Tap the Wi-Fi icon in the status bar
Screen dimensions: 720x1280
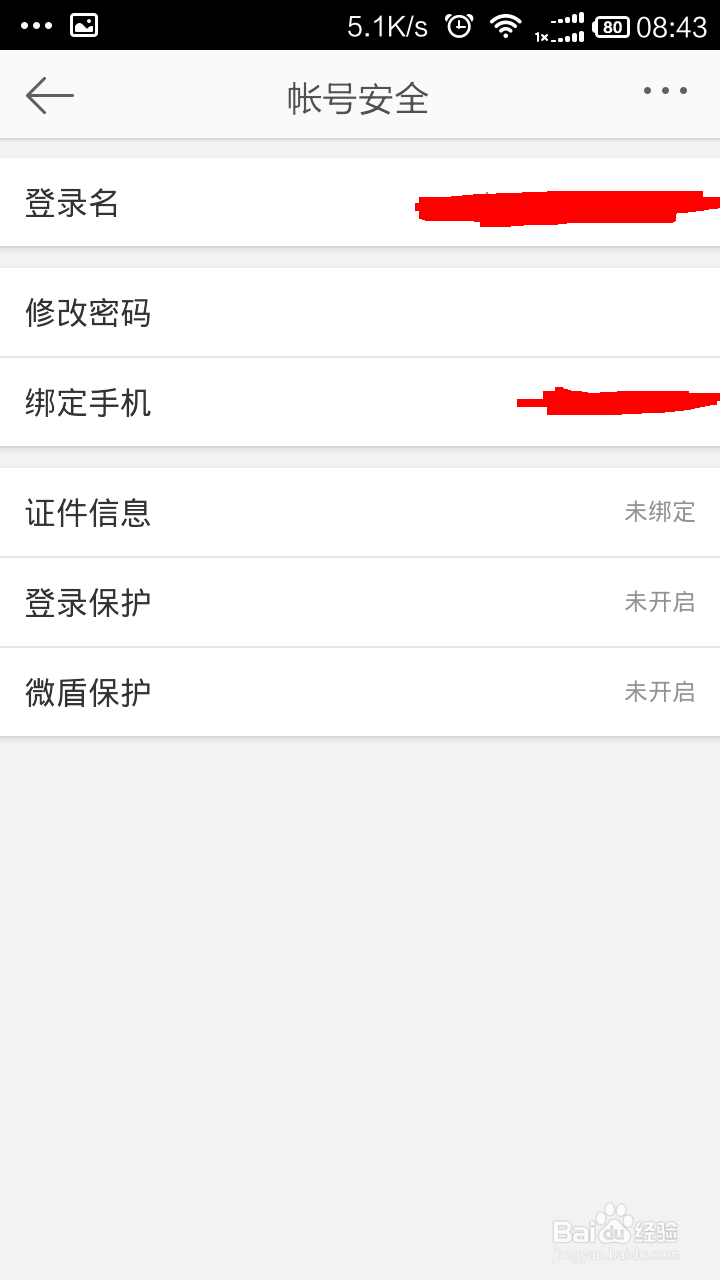[506, 26]
